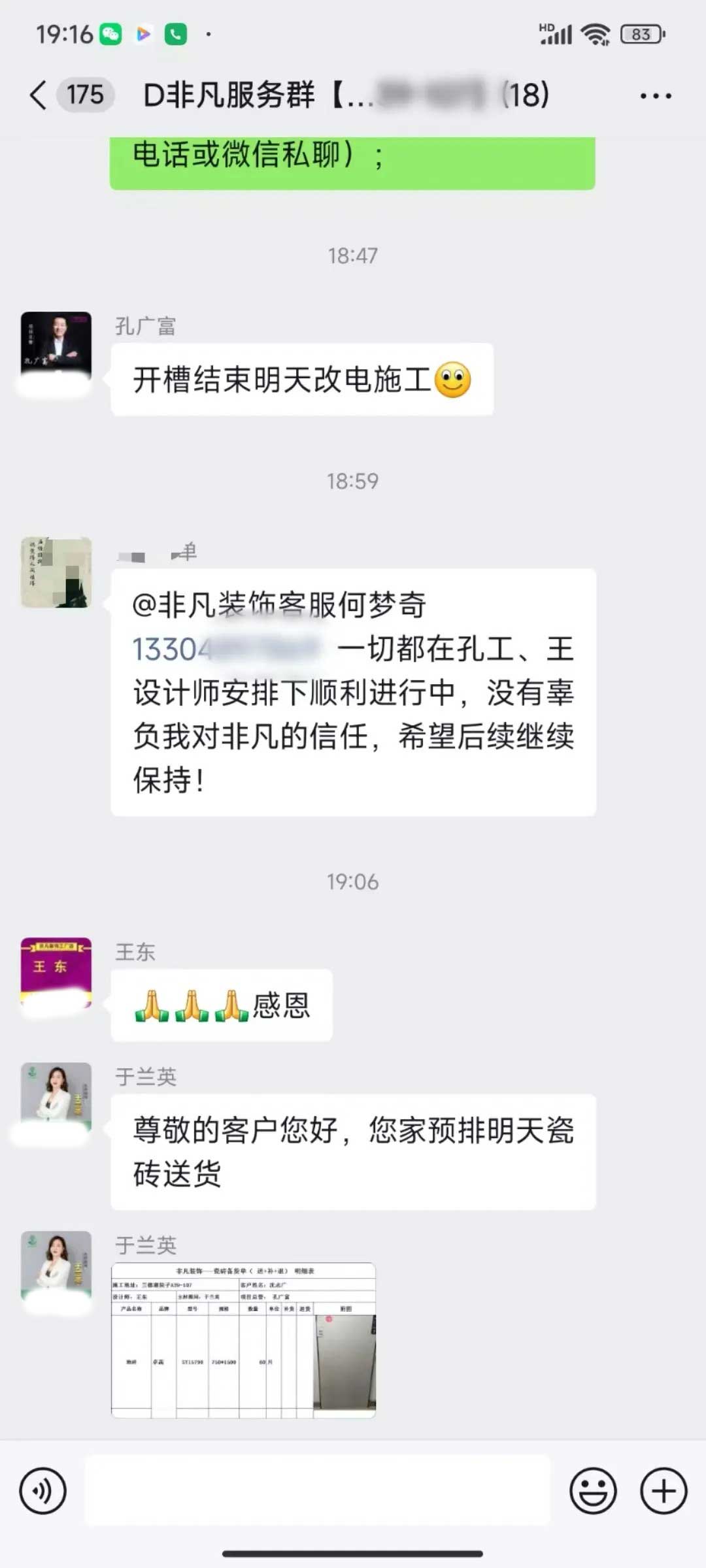This screenshot has width=706, height=1568.
Task: Tap the message text field
Action: point(317,1491)
